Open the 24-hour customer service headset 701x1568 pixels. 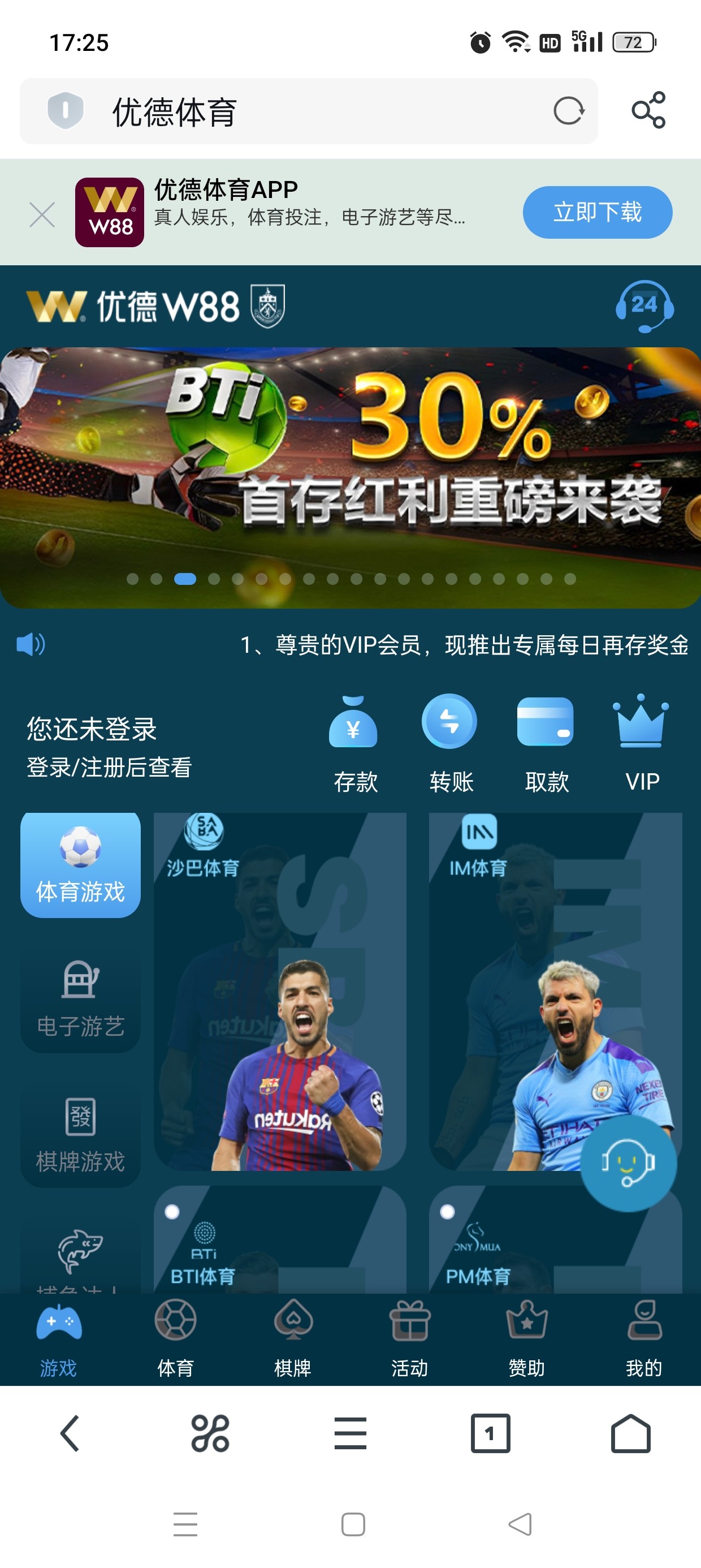point(644,306)
